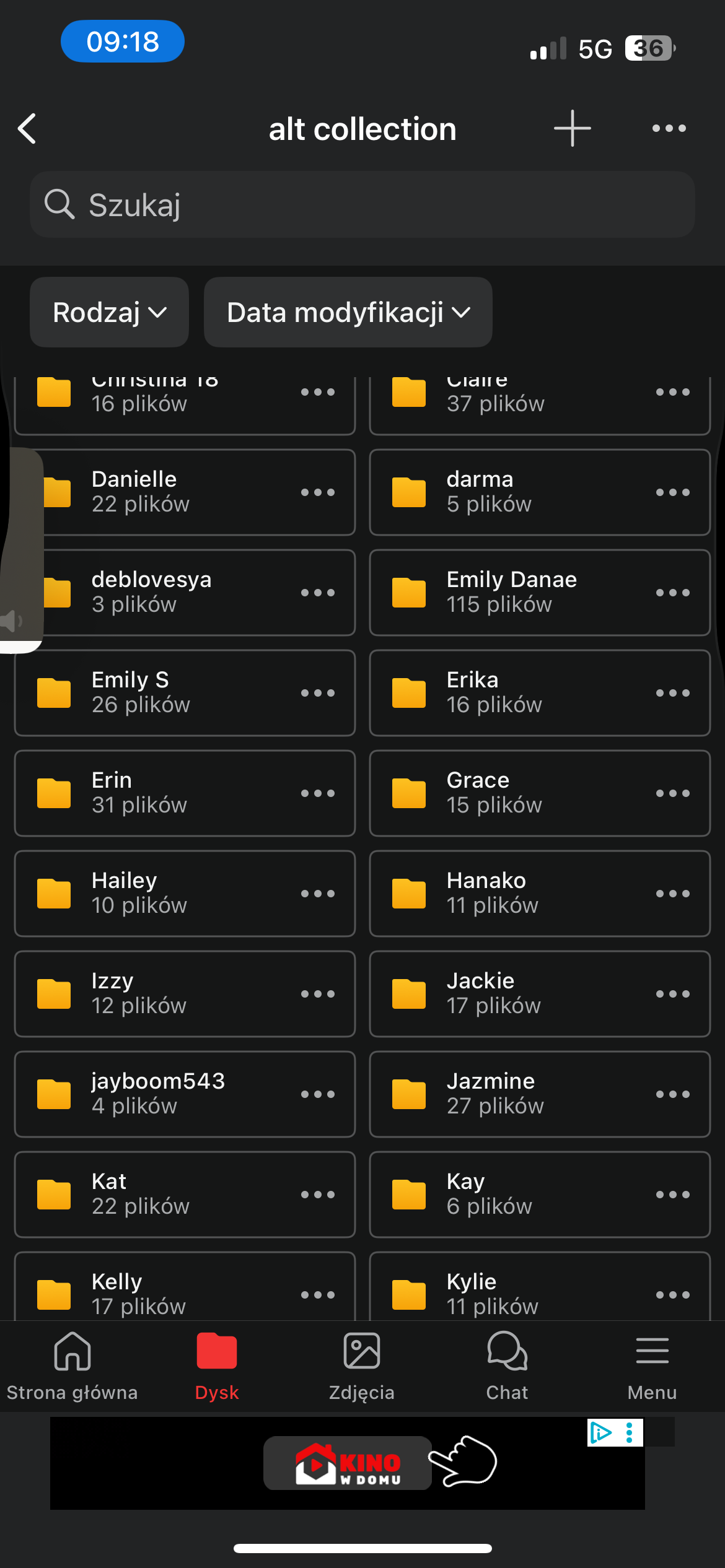Tap the plus icon to add
This screenshot has height=1568, width=725.
pos(572,128)
